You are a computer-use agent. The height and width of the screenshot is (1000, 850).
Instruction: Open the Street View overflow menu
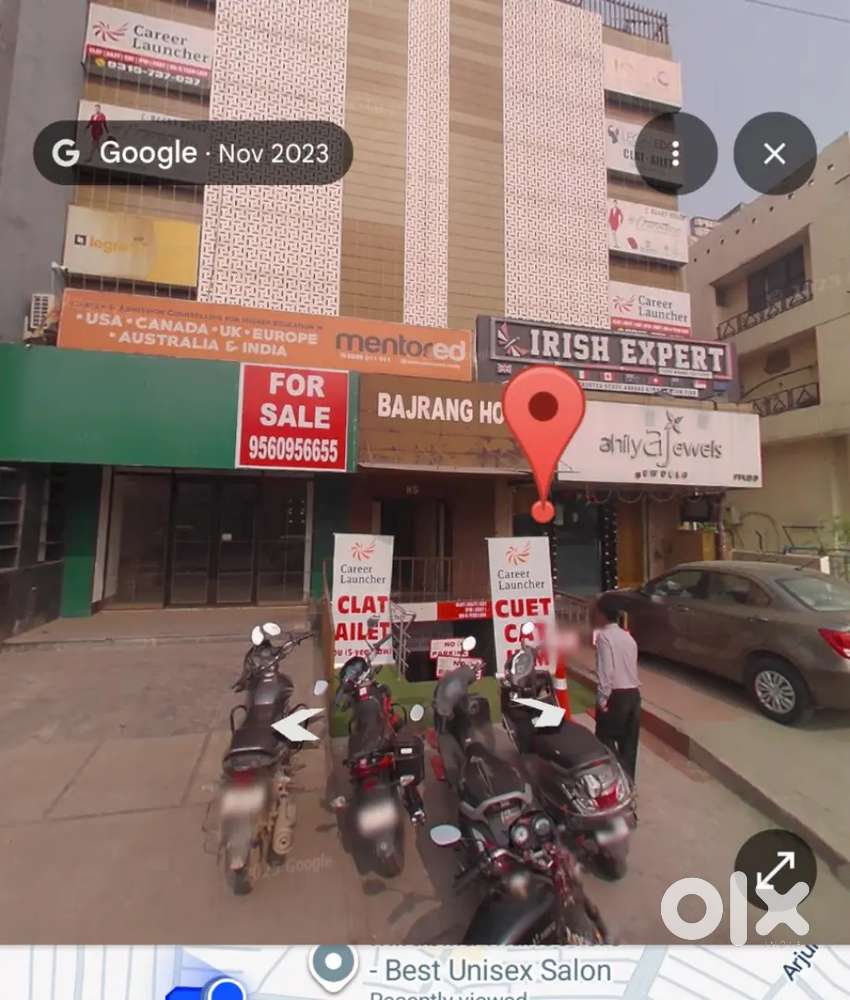click(x=676, y=153)
